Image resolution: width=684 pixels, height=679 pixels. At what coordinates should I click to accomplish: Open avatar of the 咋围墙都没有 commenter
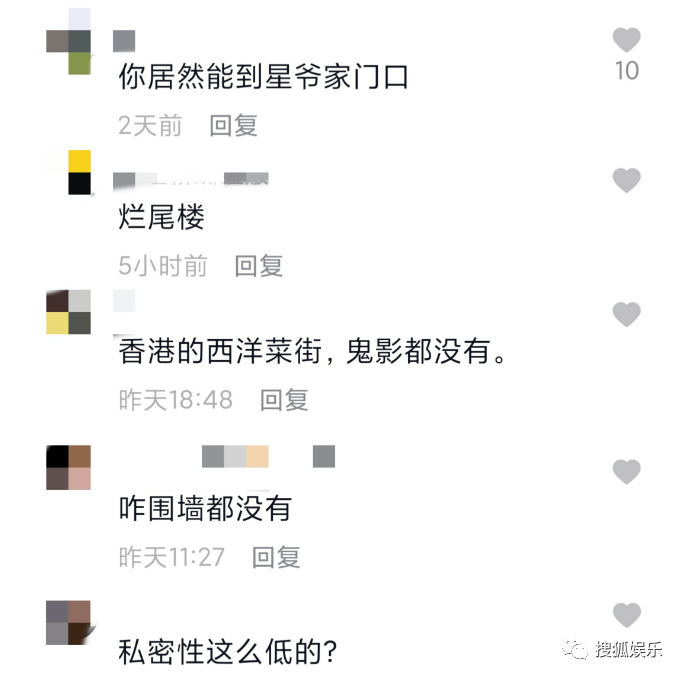pos(69,467)
